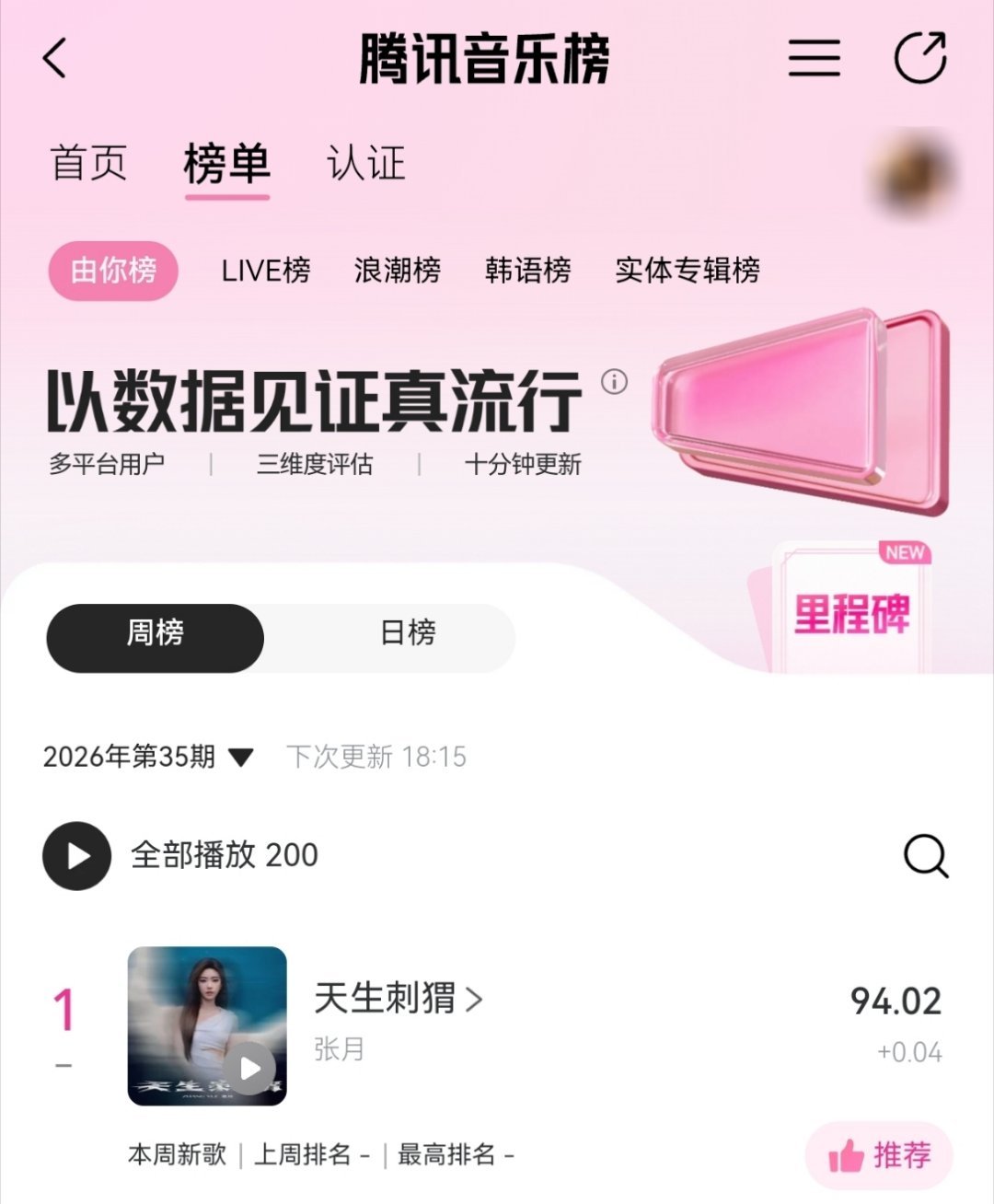The height and width of the screenshot is (1204, 994).
Task: Select the 韩语榜 chart
Action: click(x=527, y=271)
